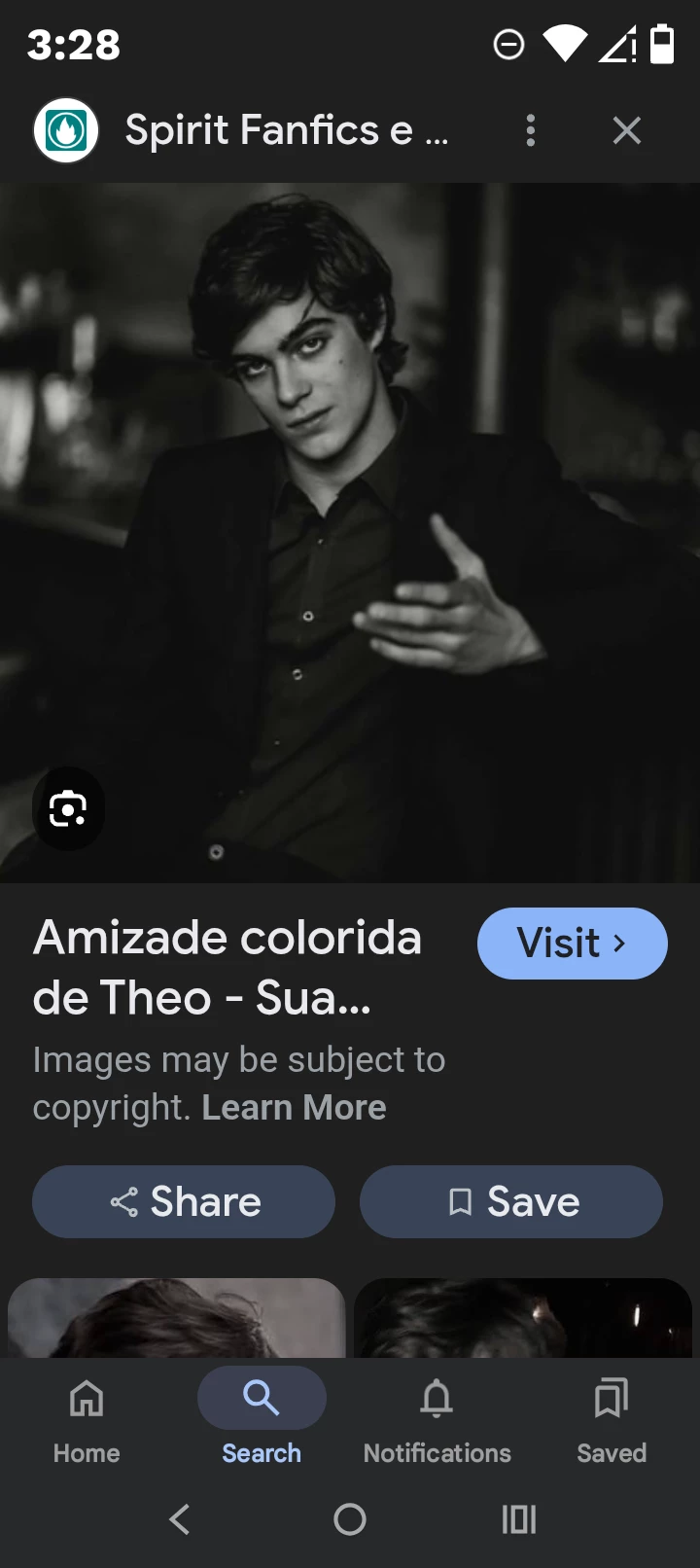Share this image
700x1568 pixels.
coord(184,1202)
